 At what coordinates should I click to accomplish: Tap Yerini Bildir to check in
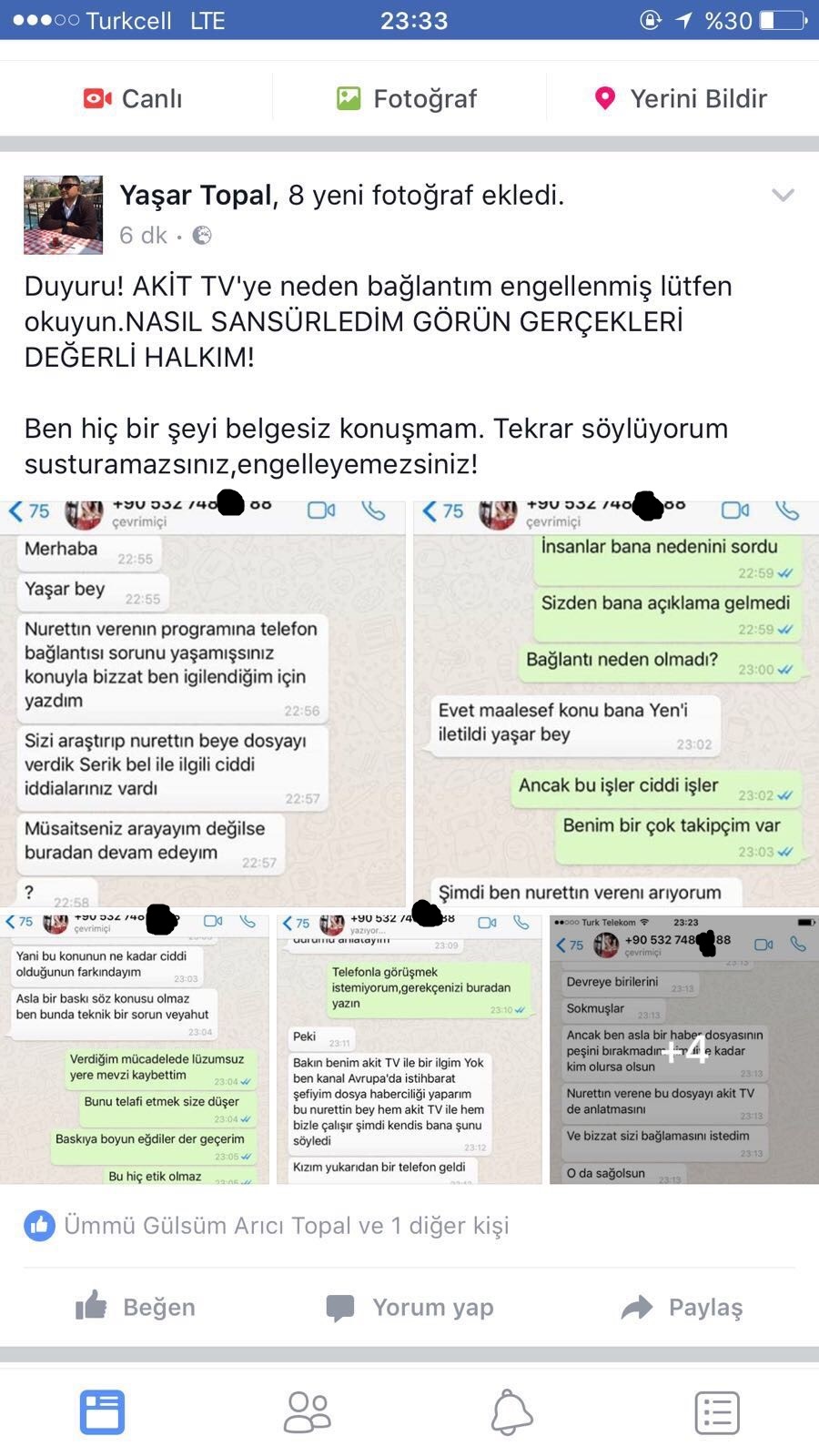coord(680,98)
